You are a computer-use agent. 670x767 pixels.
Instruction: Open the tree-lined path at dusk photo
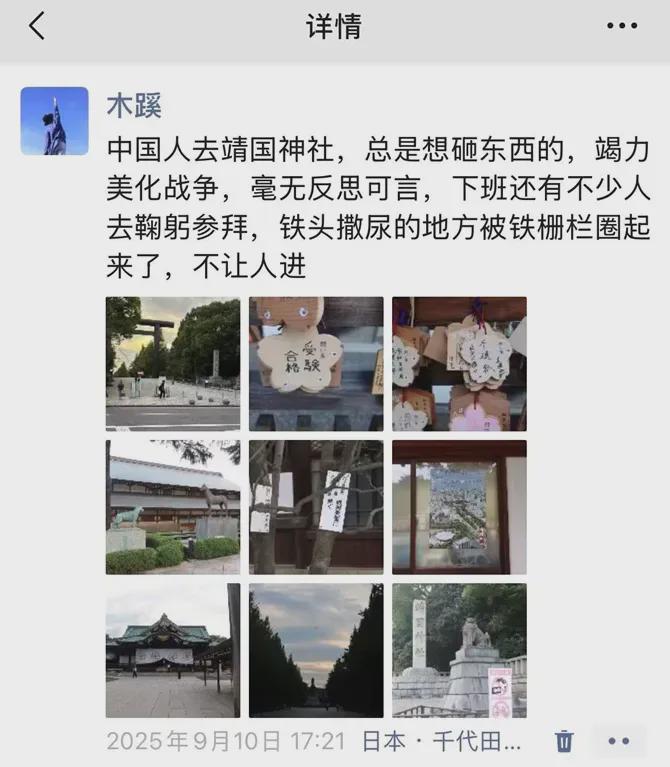tap(316, 650)
